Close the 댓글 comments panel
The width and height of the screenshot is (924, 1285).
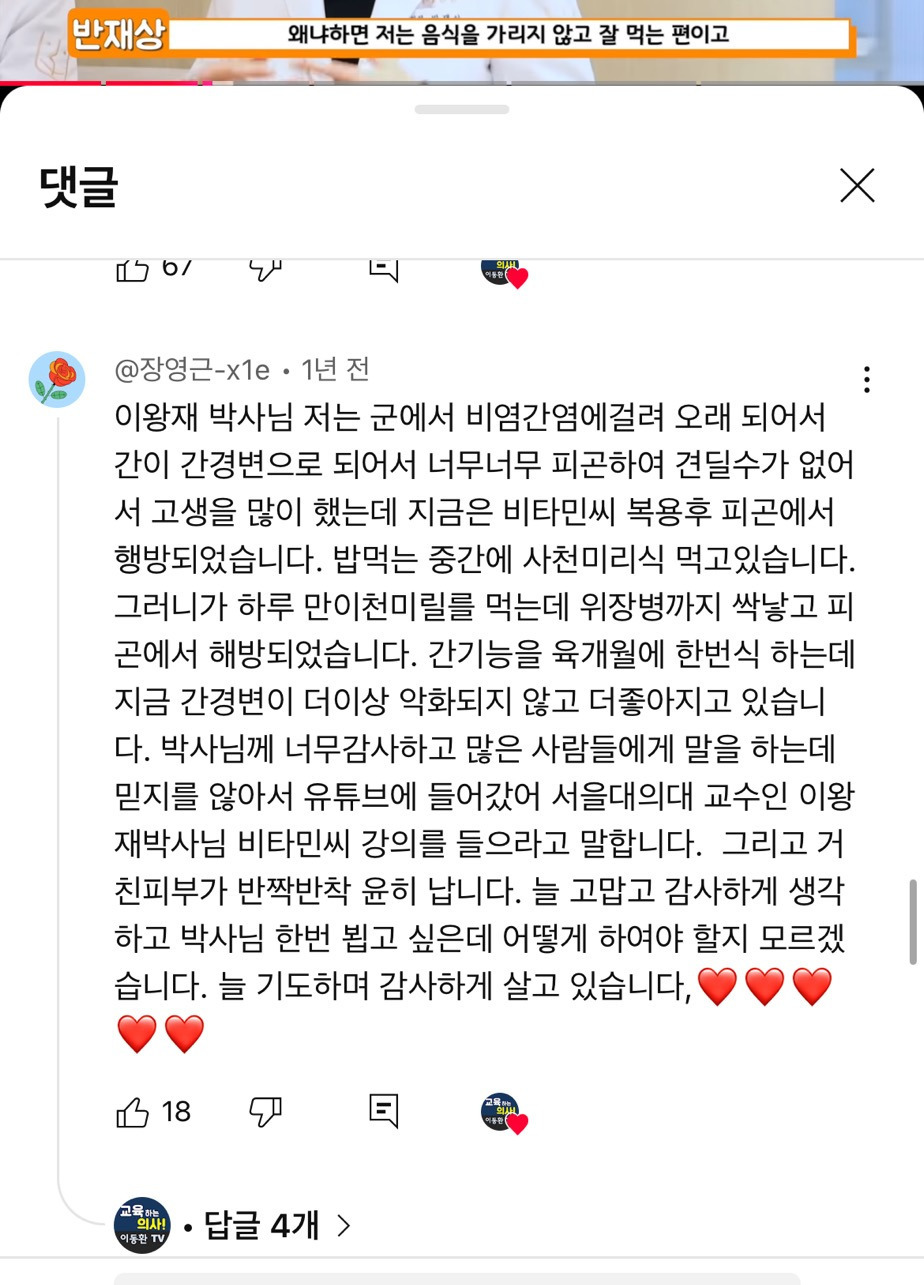tap(857, 186)
